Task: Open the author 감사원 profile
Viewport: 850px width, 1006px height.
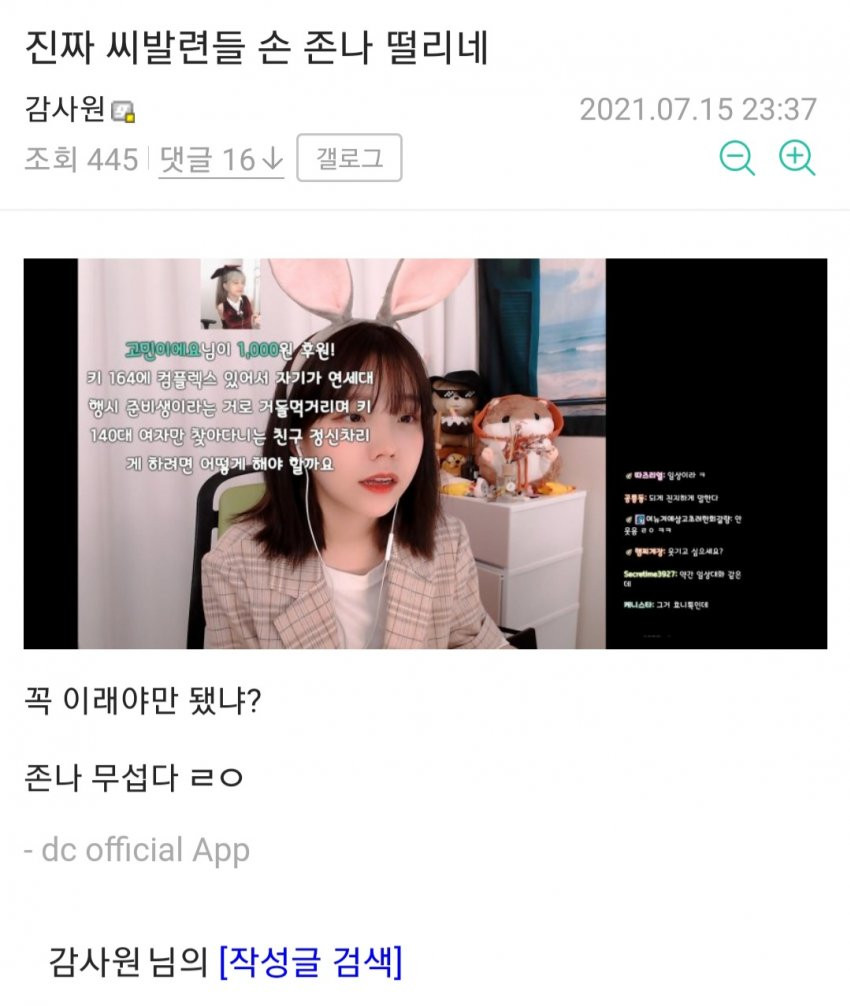Action: pyautogui.click(x=65, y=108)
